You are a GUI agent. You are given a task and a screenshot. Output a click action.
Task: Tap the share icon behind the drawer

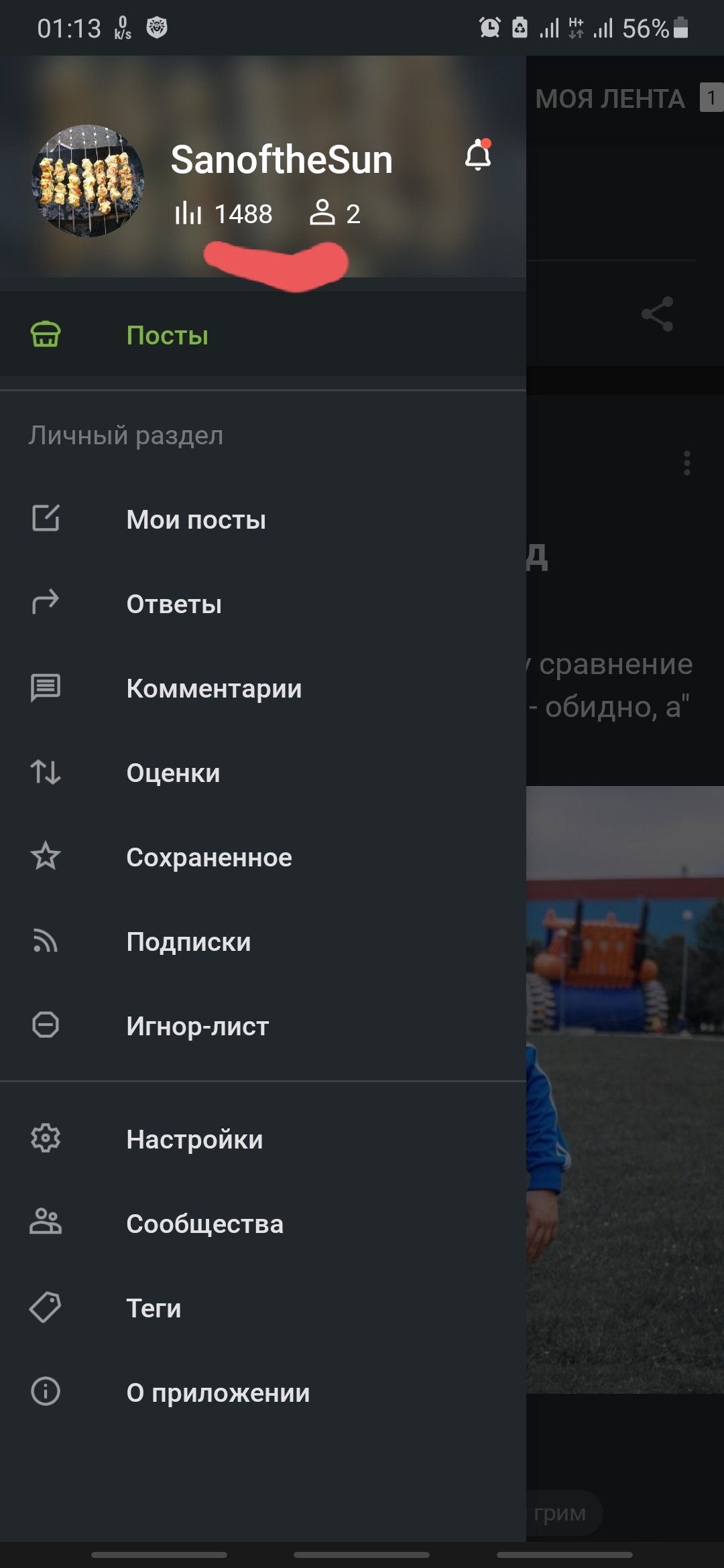click(657, 314)
